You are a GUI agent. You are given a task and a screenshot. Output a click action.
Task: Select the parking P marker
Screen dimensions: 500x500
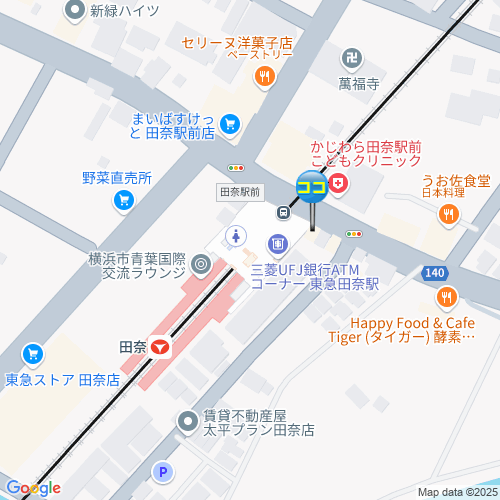click(x=163, y=472)
